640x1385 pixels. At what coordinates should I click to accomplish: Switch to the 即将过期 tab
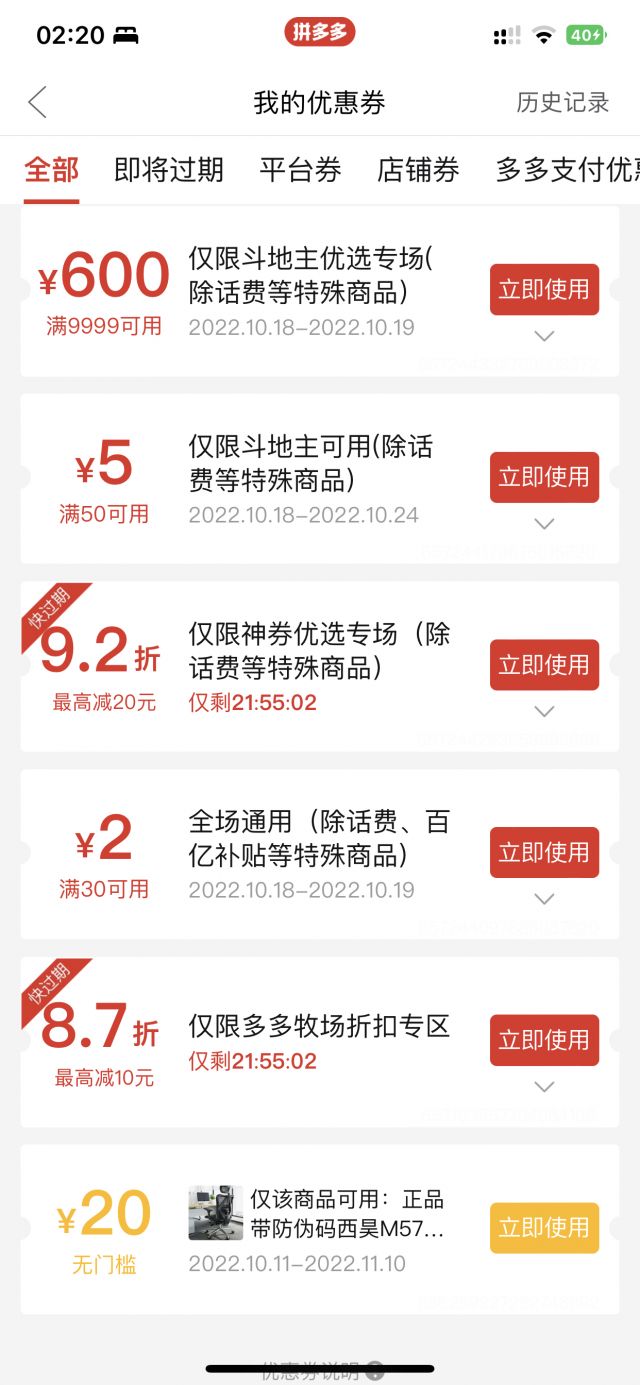169,170
